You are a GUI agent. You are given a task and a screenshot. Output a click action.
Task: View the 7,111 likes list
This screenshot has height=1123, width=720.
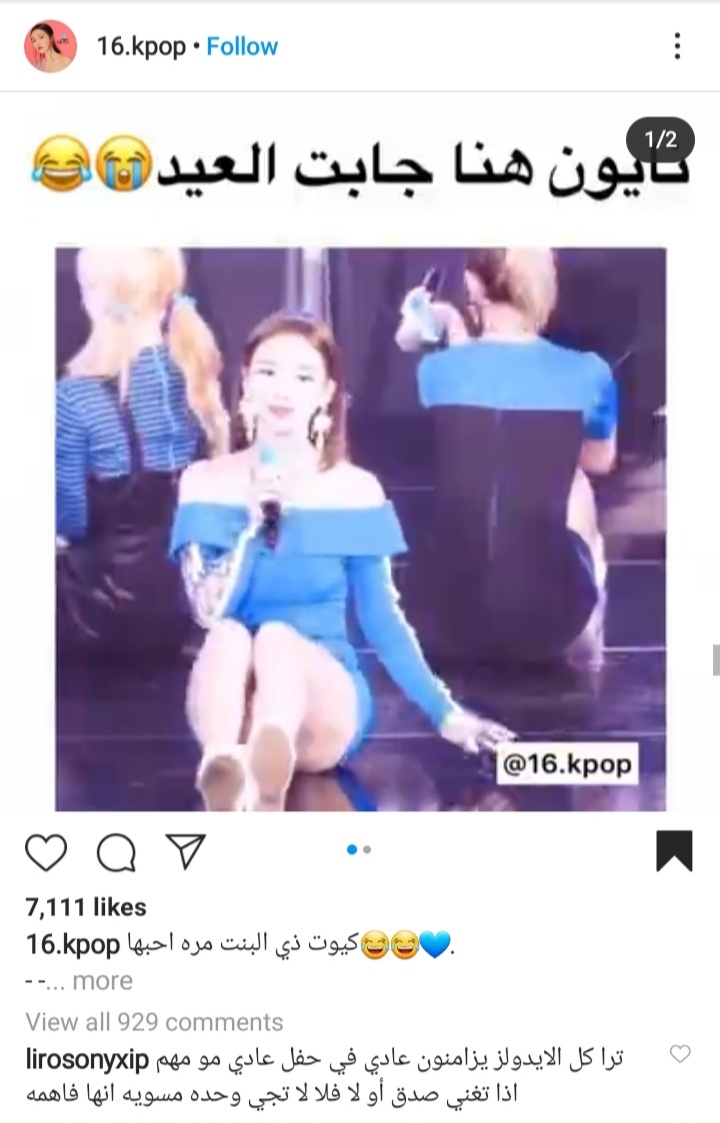pyautogui.click(x=86, y=907)
